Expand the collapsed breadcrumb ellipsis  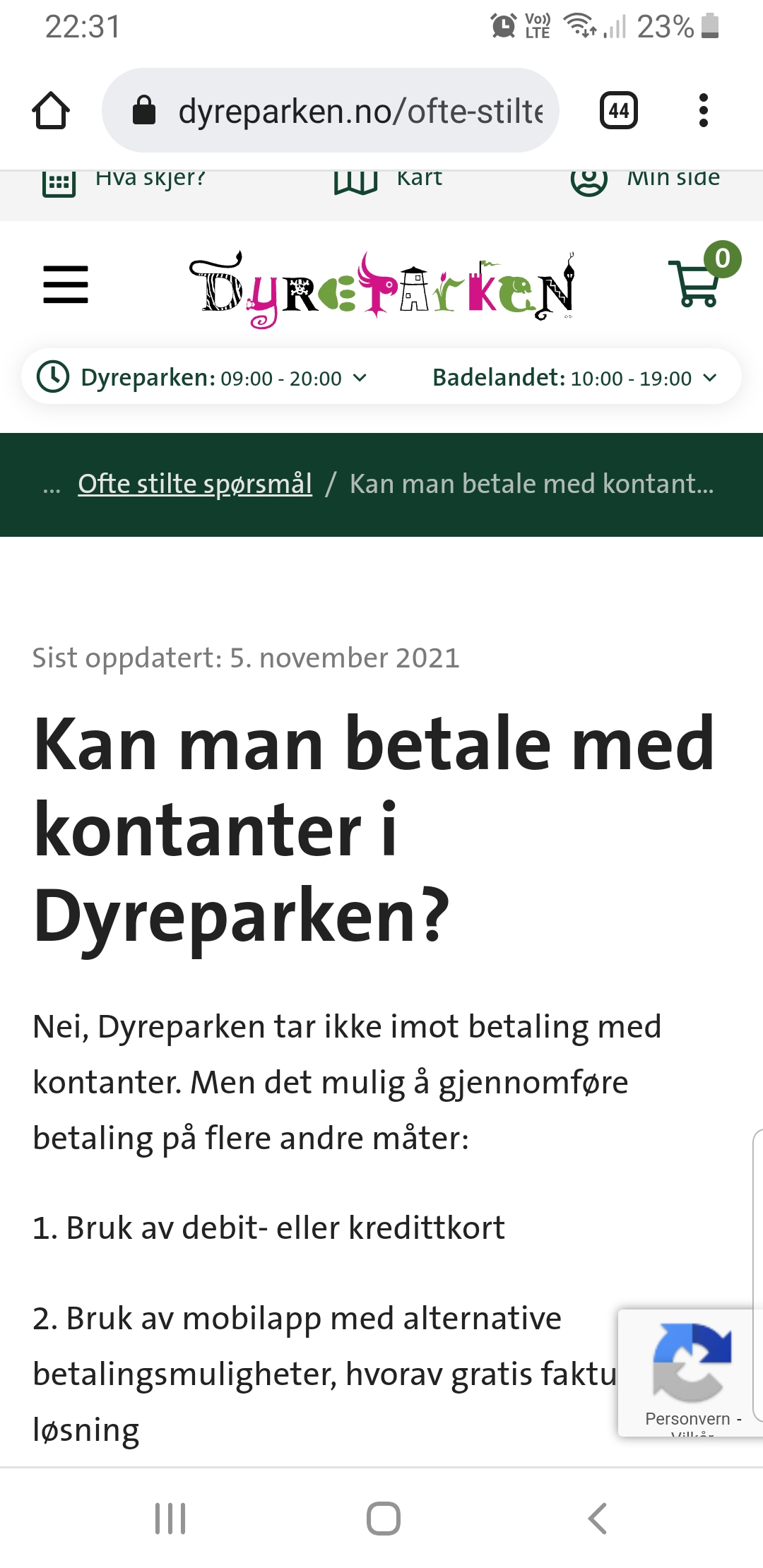(x=52, y=486)
